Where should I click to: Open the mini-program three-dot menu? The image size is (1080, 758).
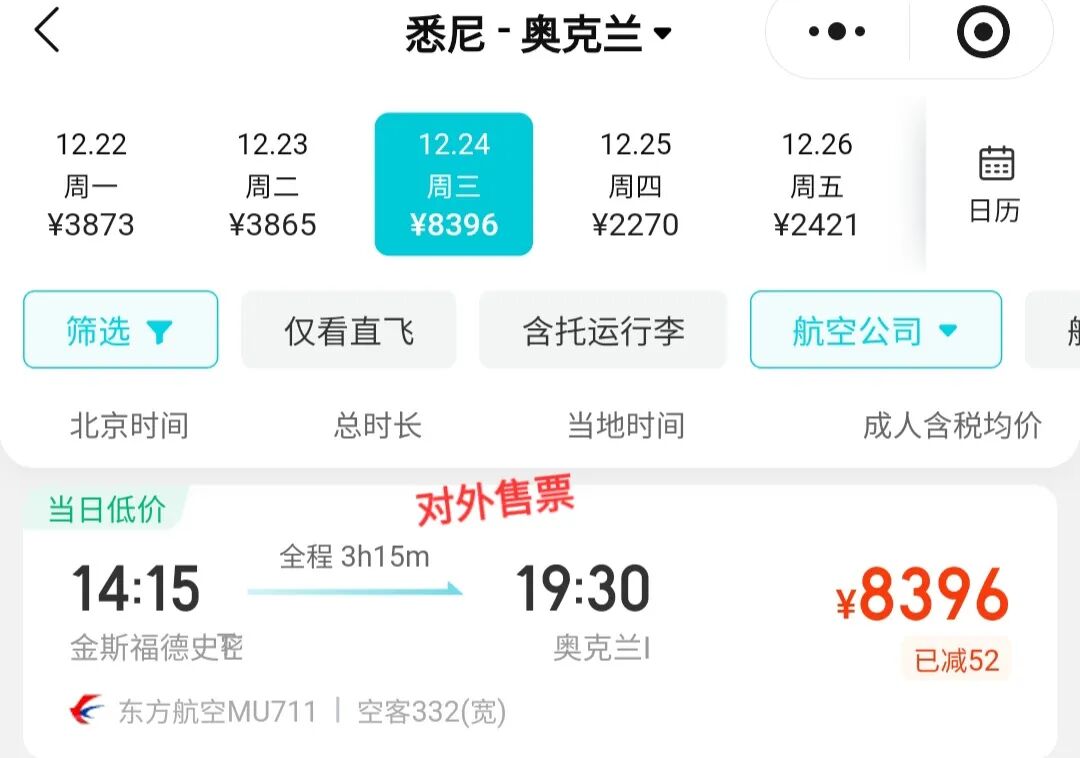point(836,32)
